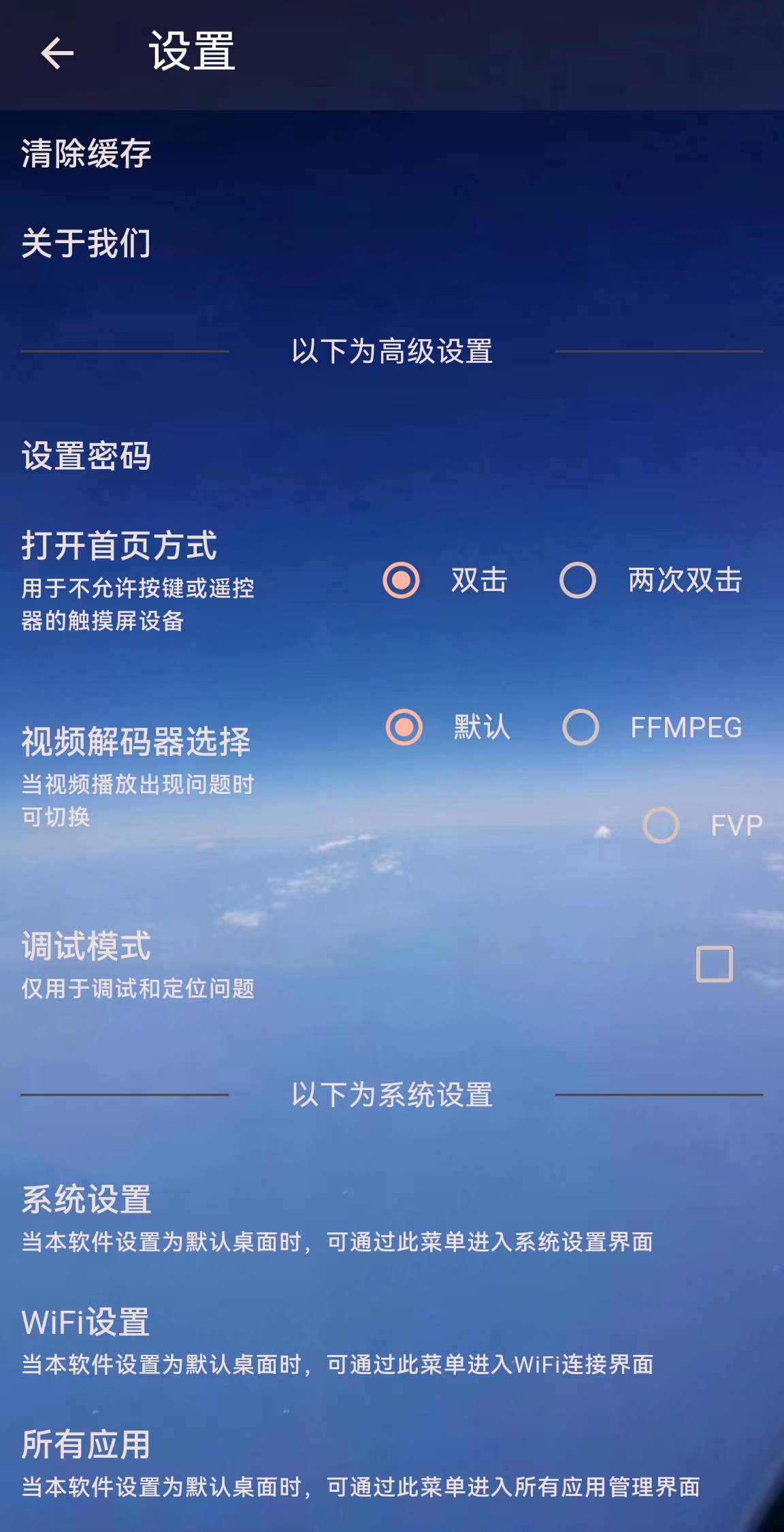Open 所有应用 management row
This screenshot has width=784, height=1532.
click(86, 1445)
